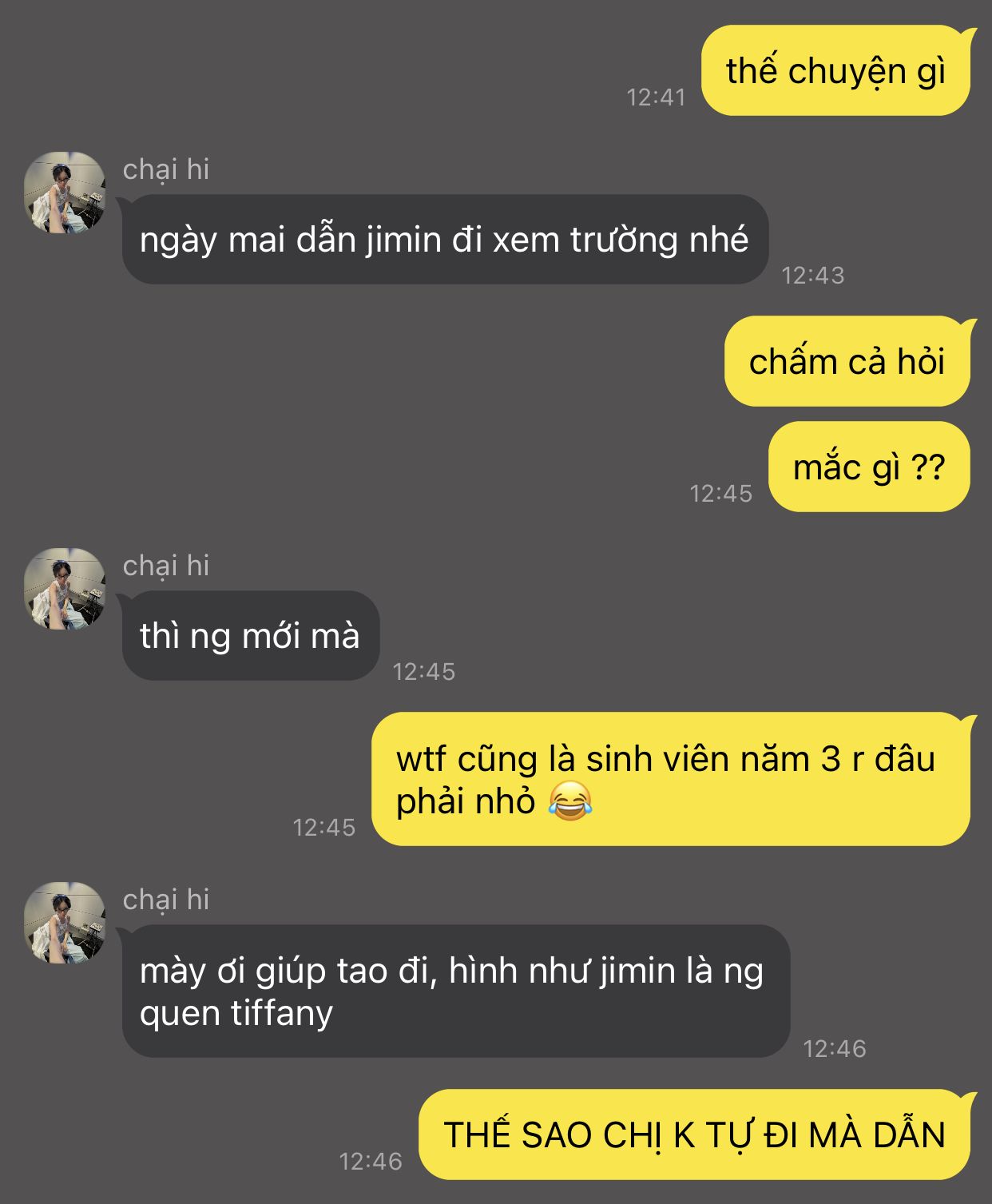
Task: View profile photo next to "mày ơi giúp tao đi" message
Action: (x=65, y=923)
